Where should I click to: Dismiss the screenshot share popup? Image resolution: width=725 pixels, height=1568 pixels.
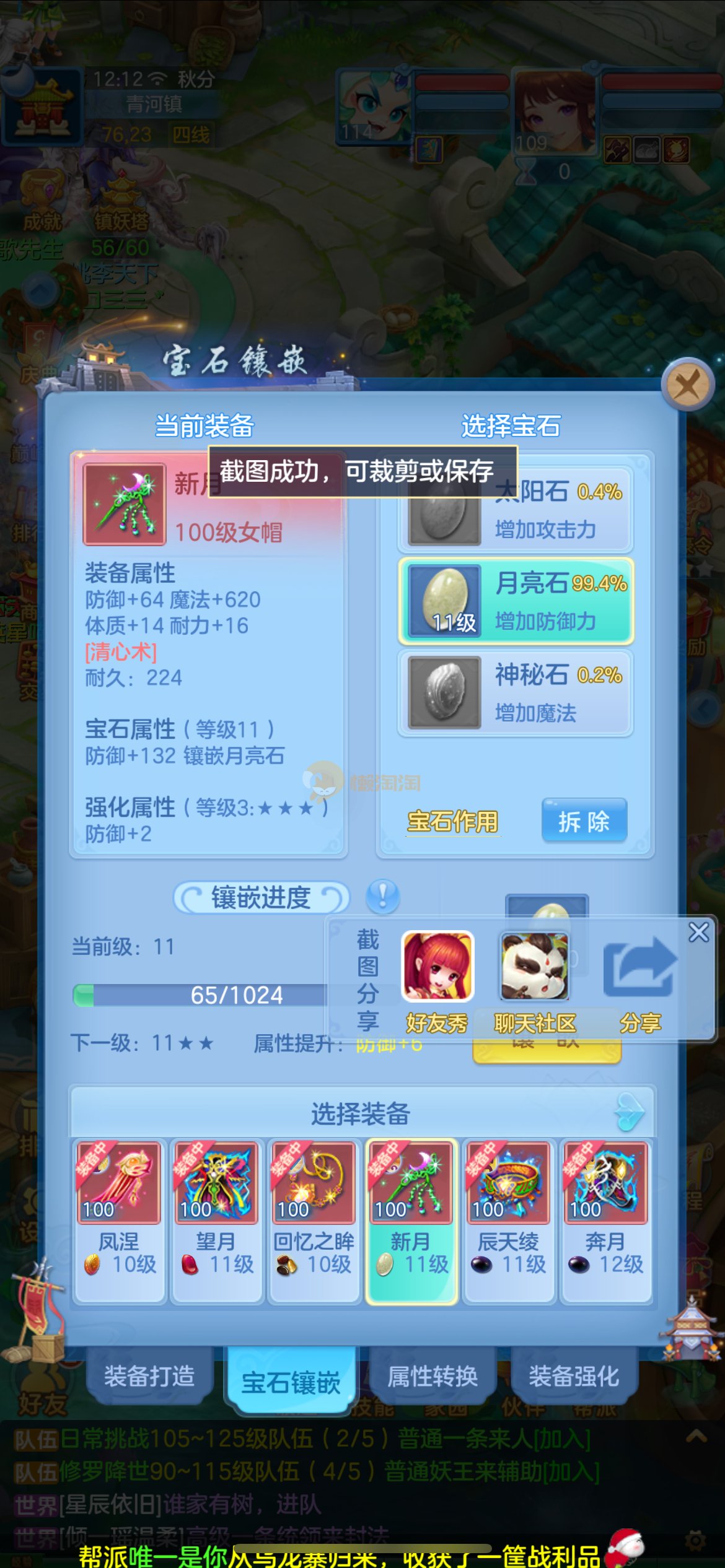point(698,931)
